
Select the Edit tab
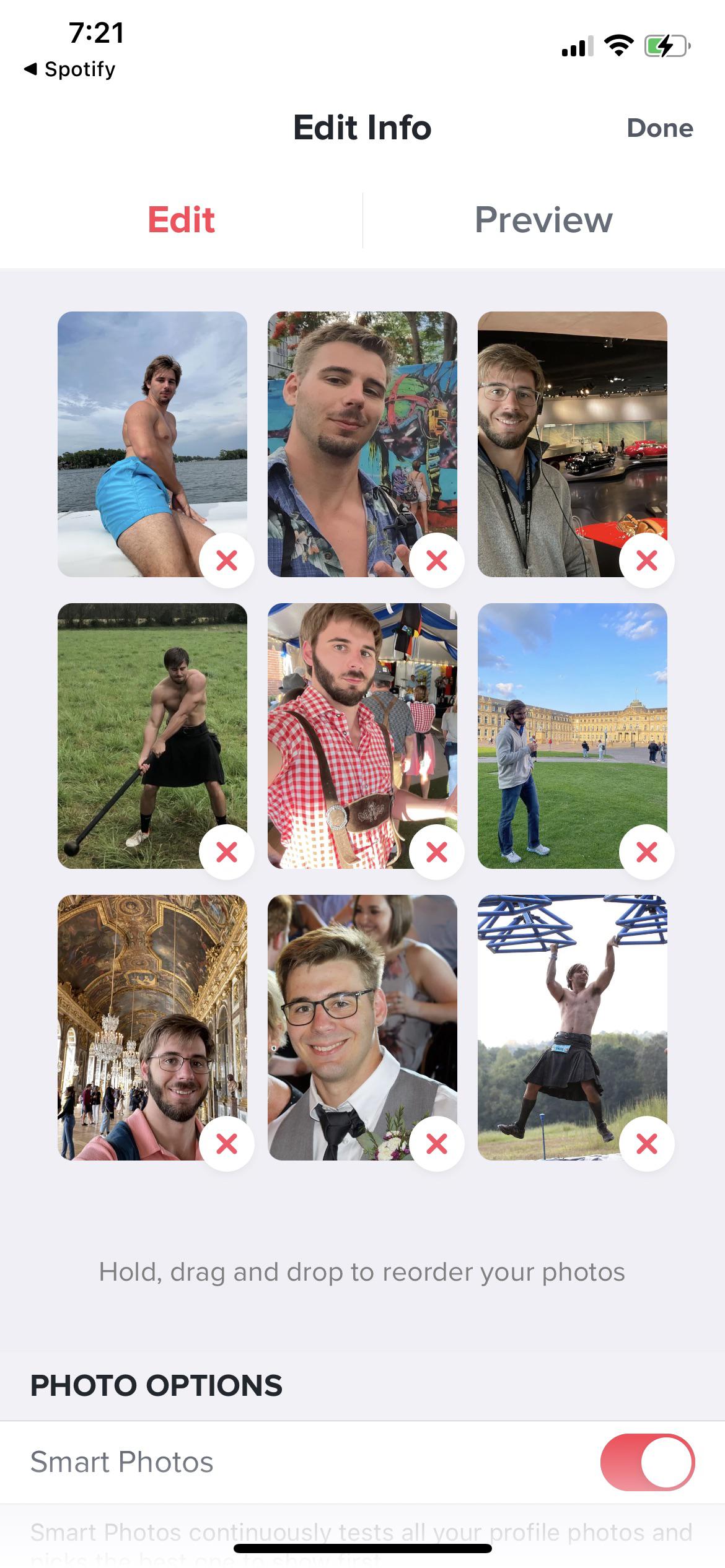coord(181,220)
